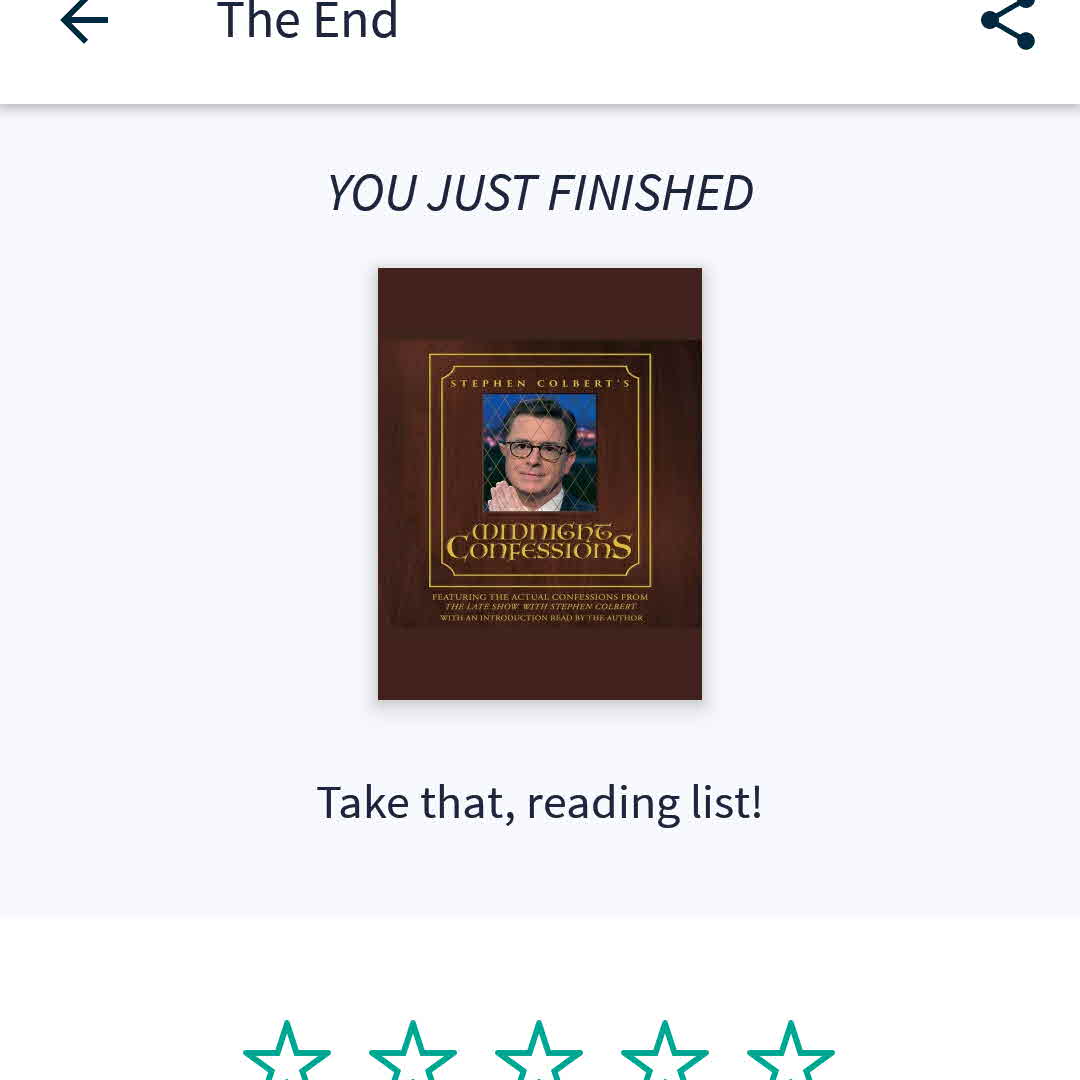
Task: Give the book a three-star rating
Action: [539, 1053]
